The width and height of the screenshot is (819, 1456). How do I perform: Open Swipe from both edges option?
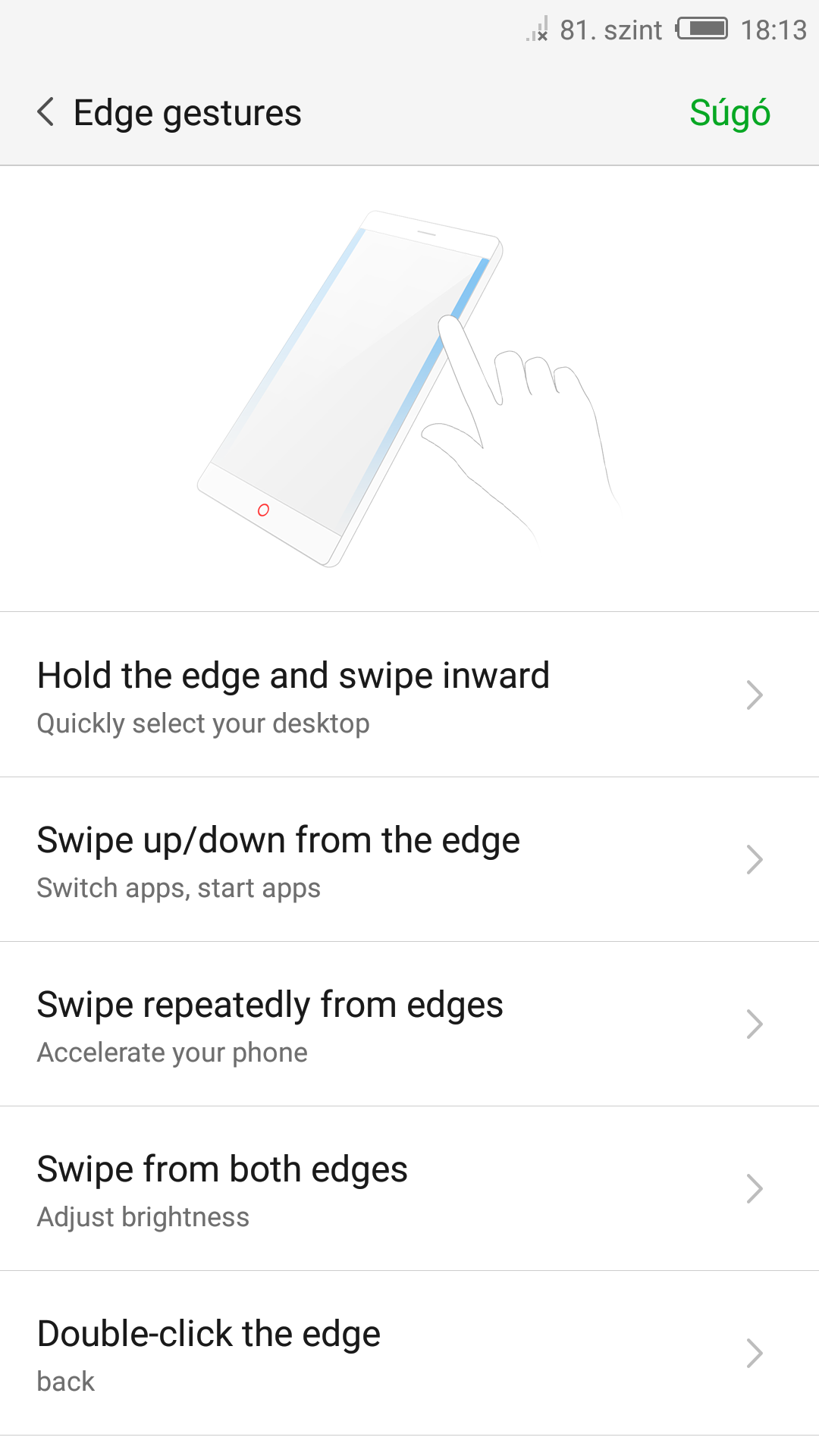pos(409,1188)
